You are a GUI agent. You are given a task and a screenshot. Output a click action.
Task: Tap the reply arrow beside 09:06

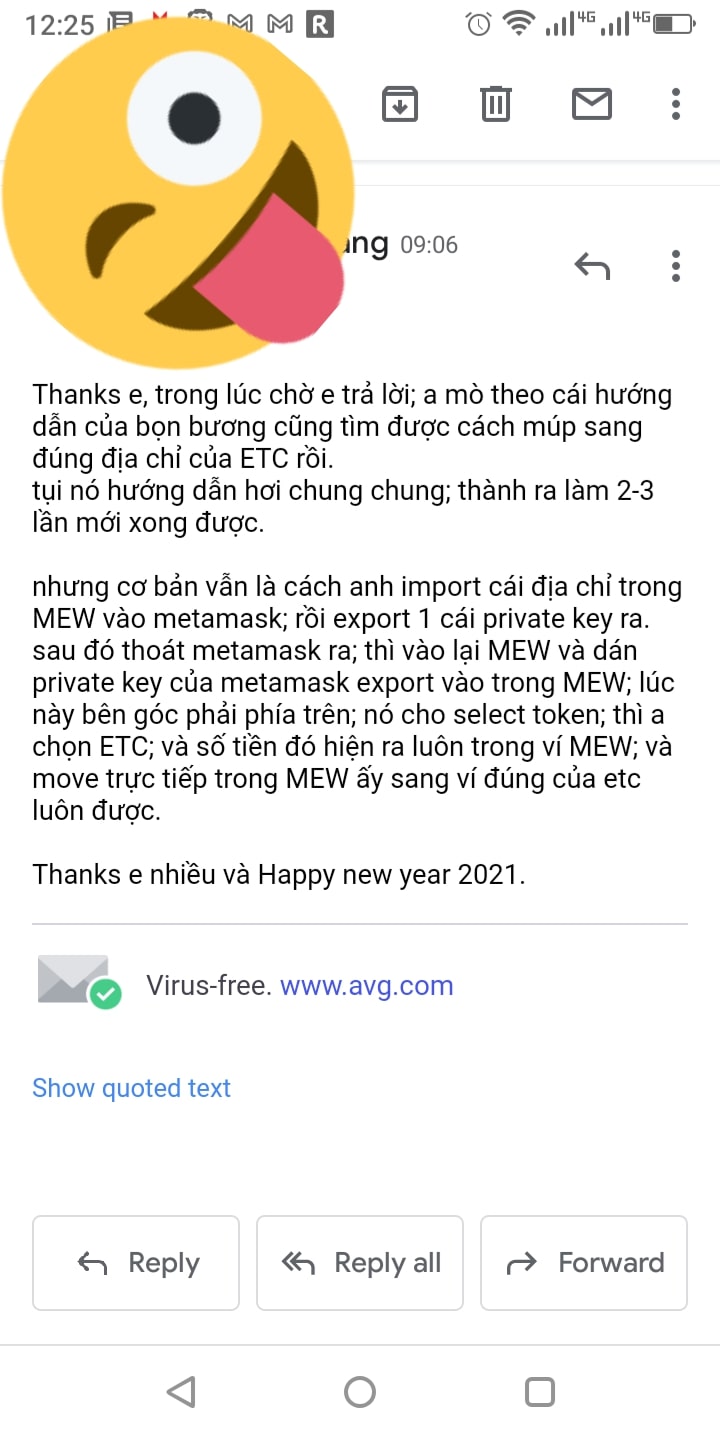592,266
